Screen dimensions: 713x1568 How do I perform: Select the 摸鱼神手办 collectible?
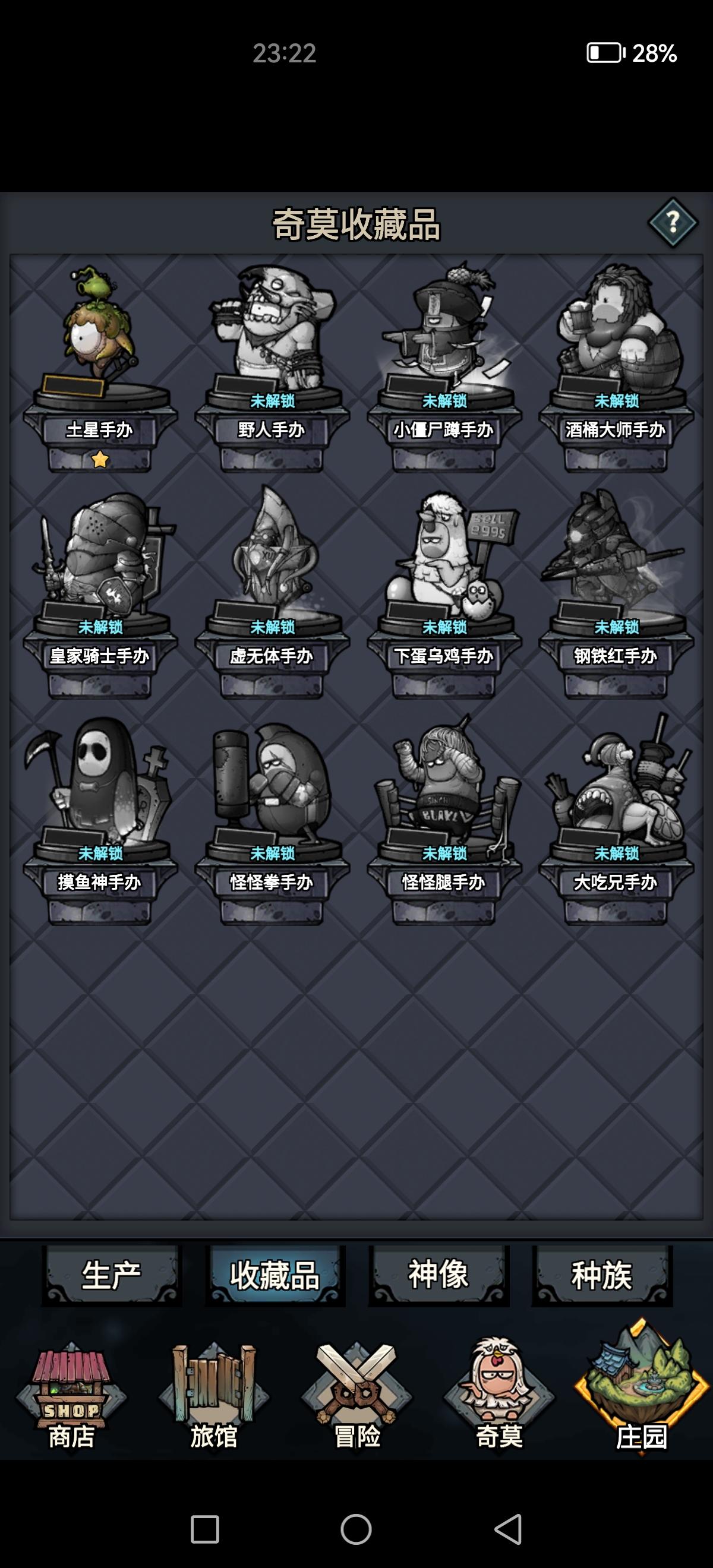100,791
